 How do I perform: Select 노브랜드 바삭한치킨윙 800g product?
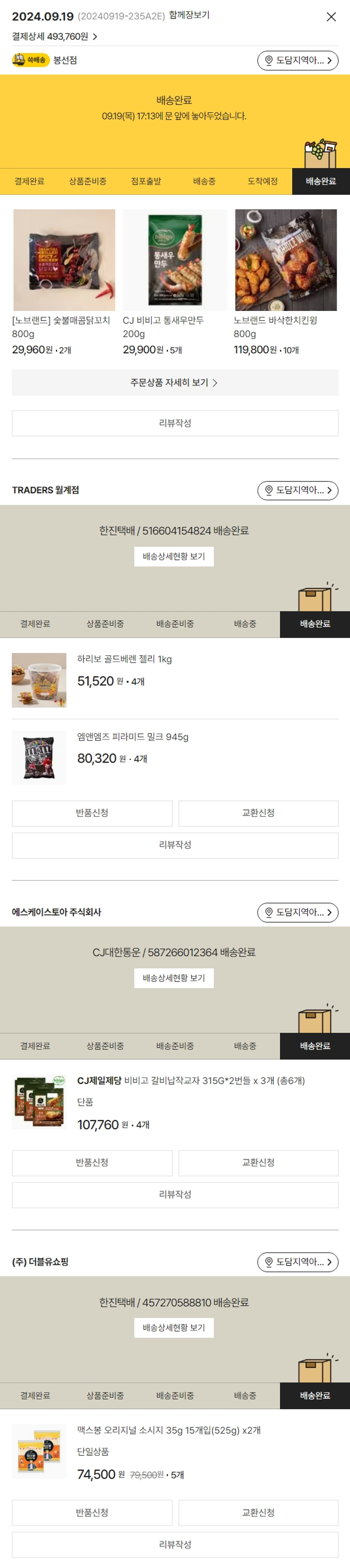[x=286, y=261]
